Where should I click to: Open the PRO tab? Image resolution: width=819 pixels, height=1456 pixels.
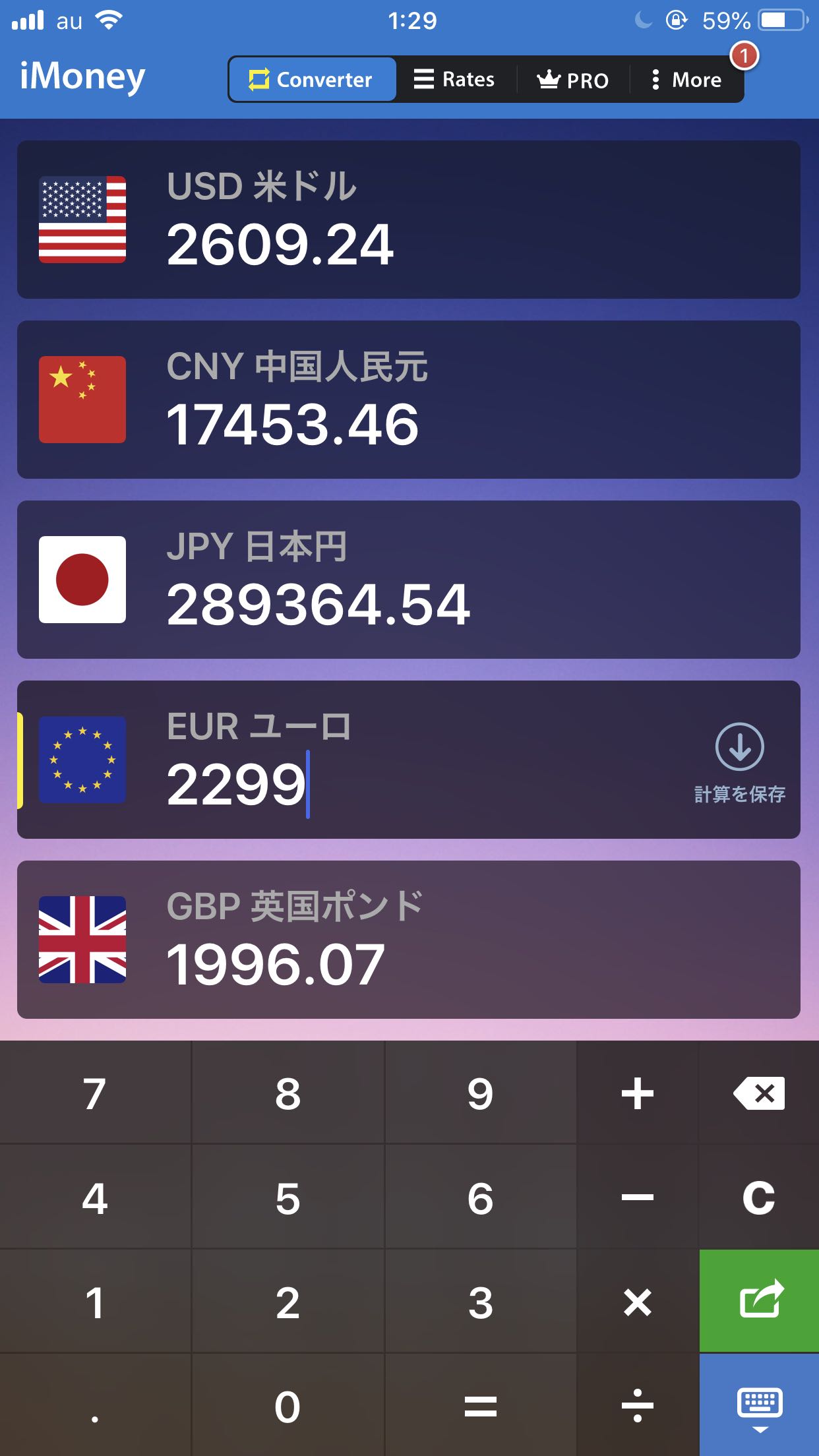point(572,80)
